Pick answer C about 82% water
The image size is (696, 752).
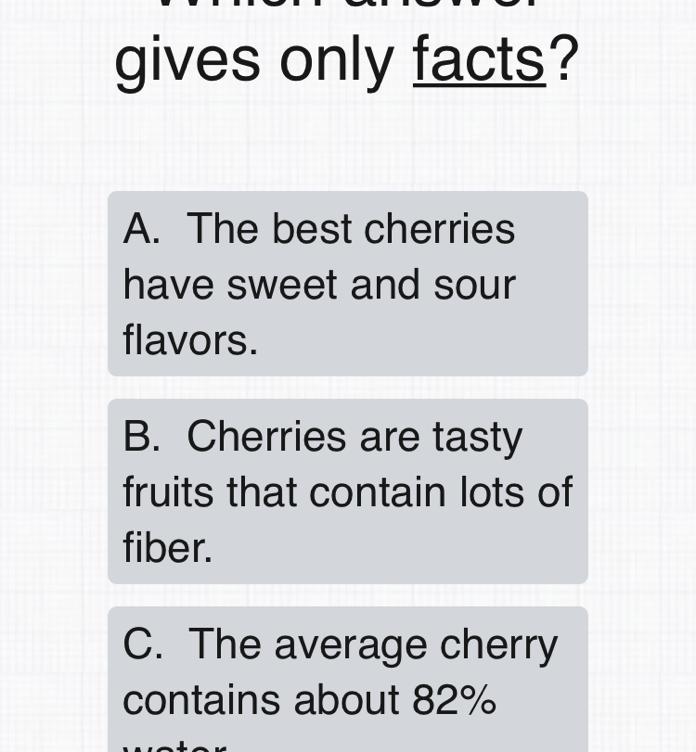(x=347, y=680)
